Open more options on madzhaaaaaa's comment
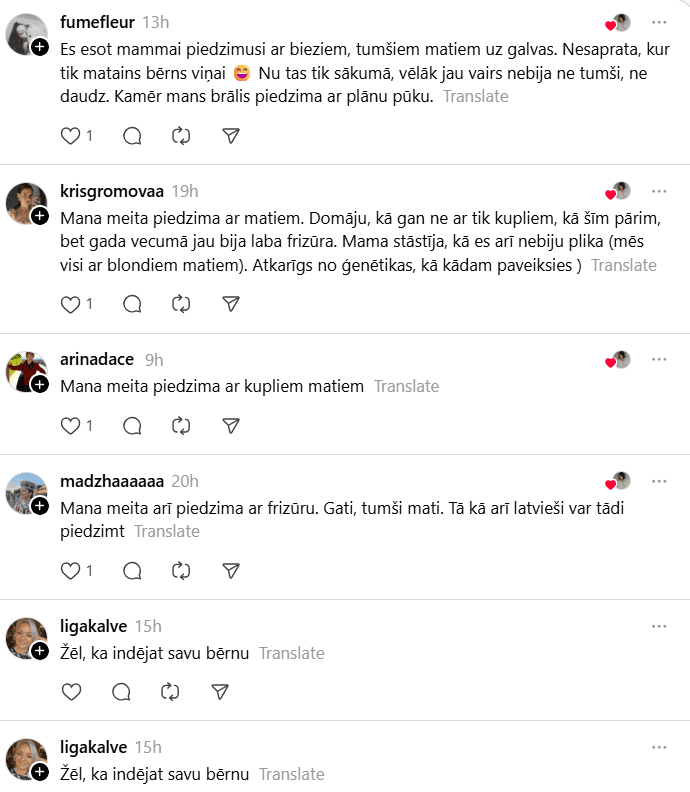Image resolution: width=690 pixels, height=792 pixels. coord(659,480)
